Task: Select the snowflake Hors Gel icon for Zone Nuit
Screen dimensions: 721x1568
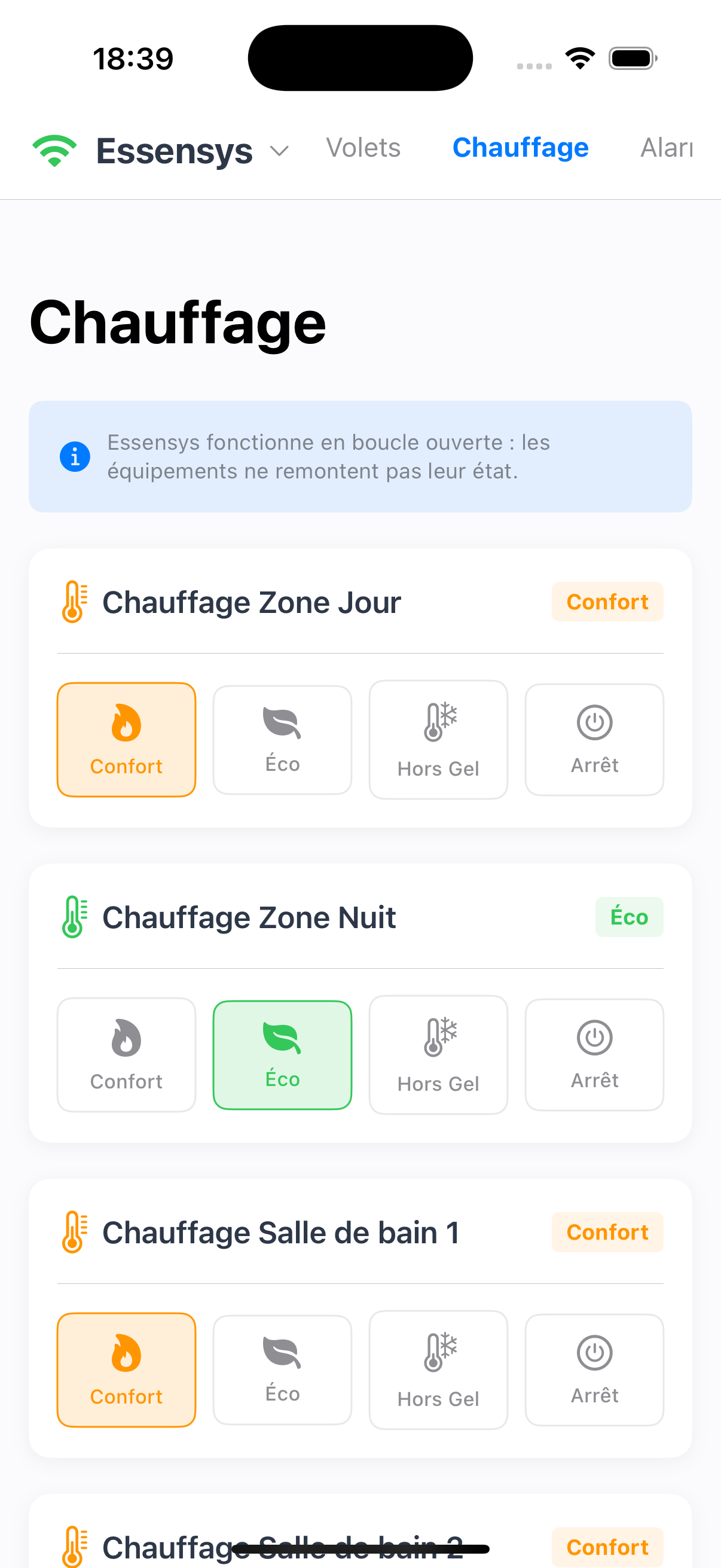Action: click(438, 1038)
